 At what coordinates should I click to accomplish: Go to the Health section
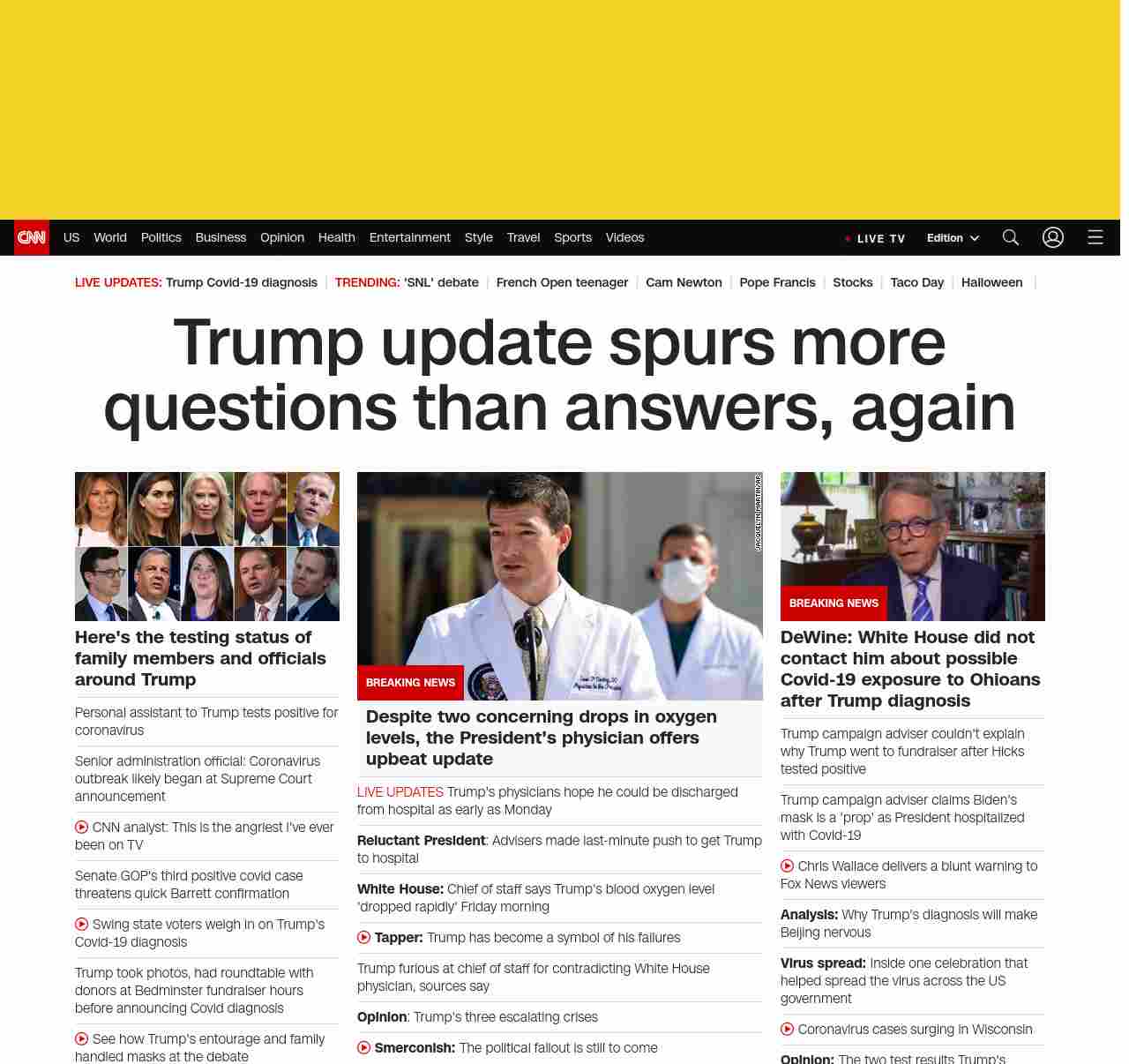tap(336, 238)
